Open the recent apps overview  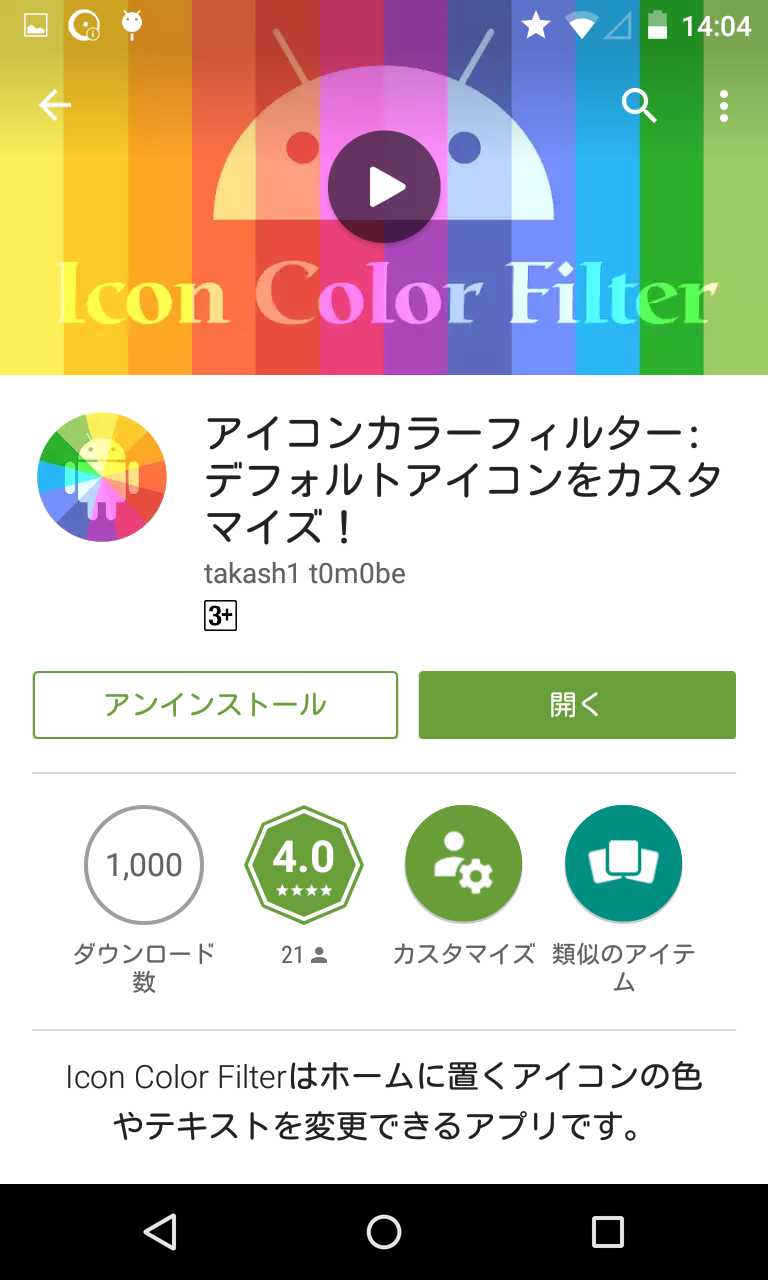pos(607,1232)
